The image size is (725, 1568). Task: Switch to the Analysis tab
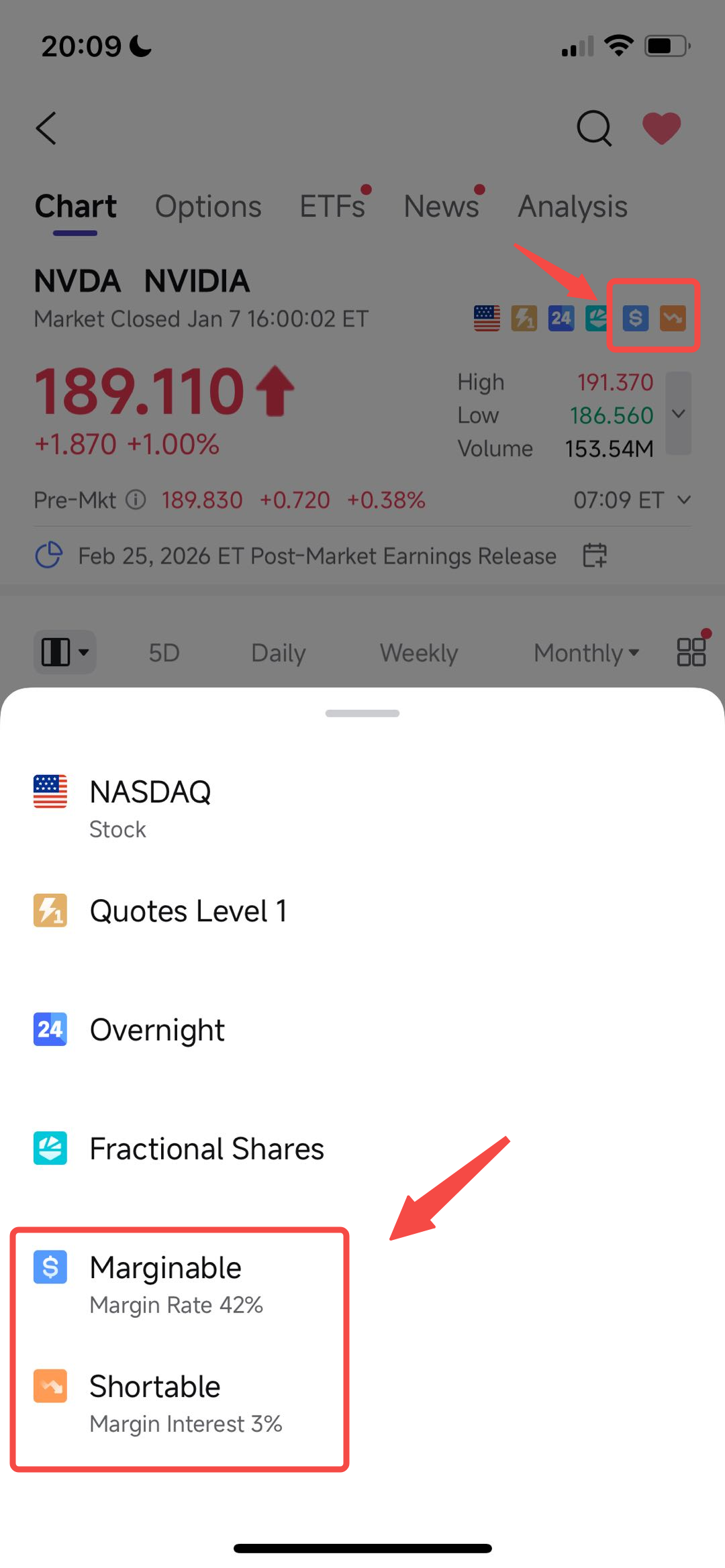(573, 207)
